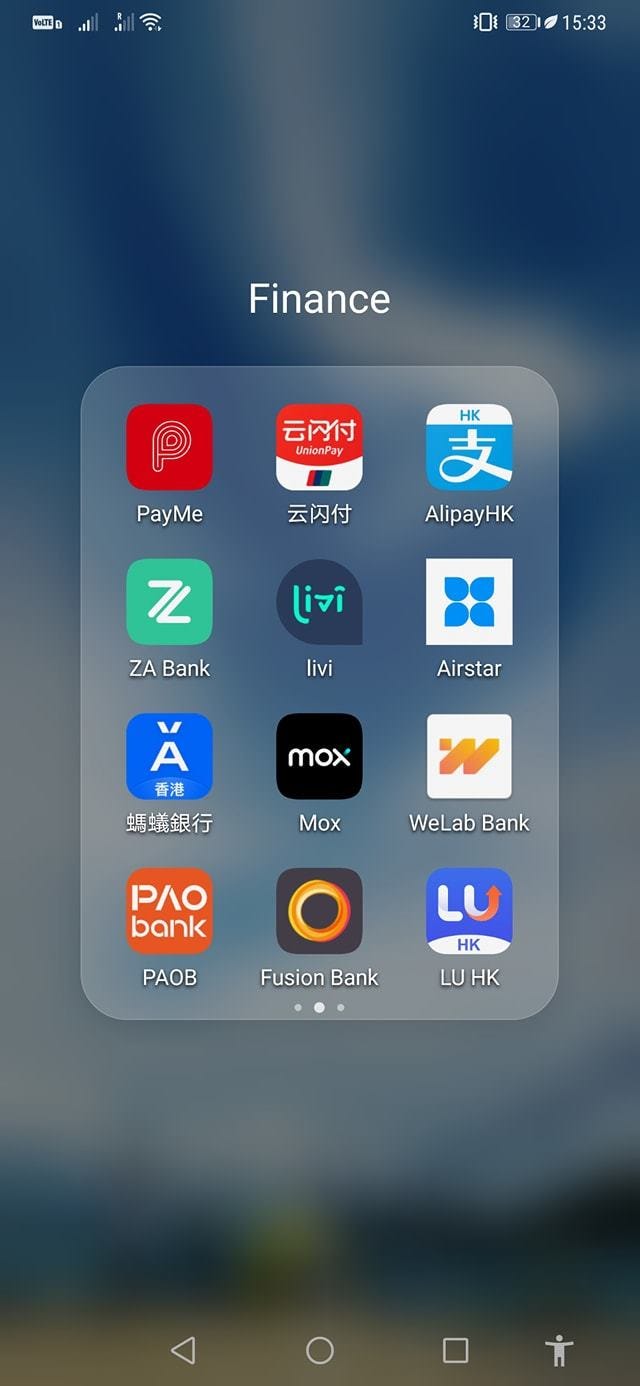640x1386 pixels.
Task: Launch ZA Bank
Action: click(x=169, y=602)
